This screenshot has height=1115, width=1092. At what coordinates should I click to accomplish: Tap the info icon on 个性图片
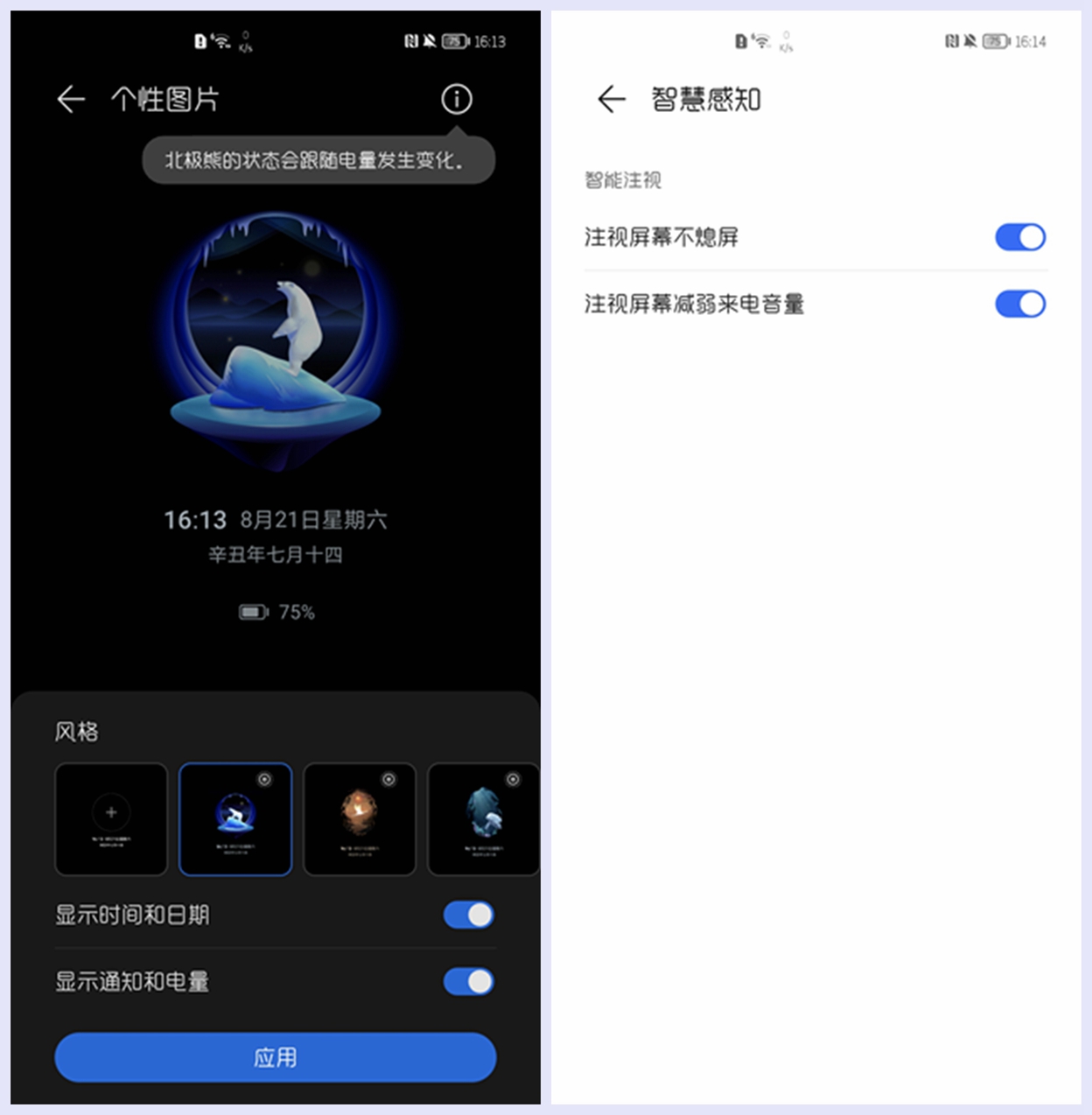456,100
